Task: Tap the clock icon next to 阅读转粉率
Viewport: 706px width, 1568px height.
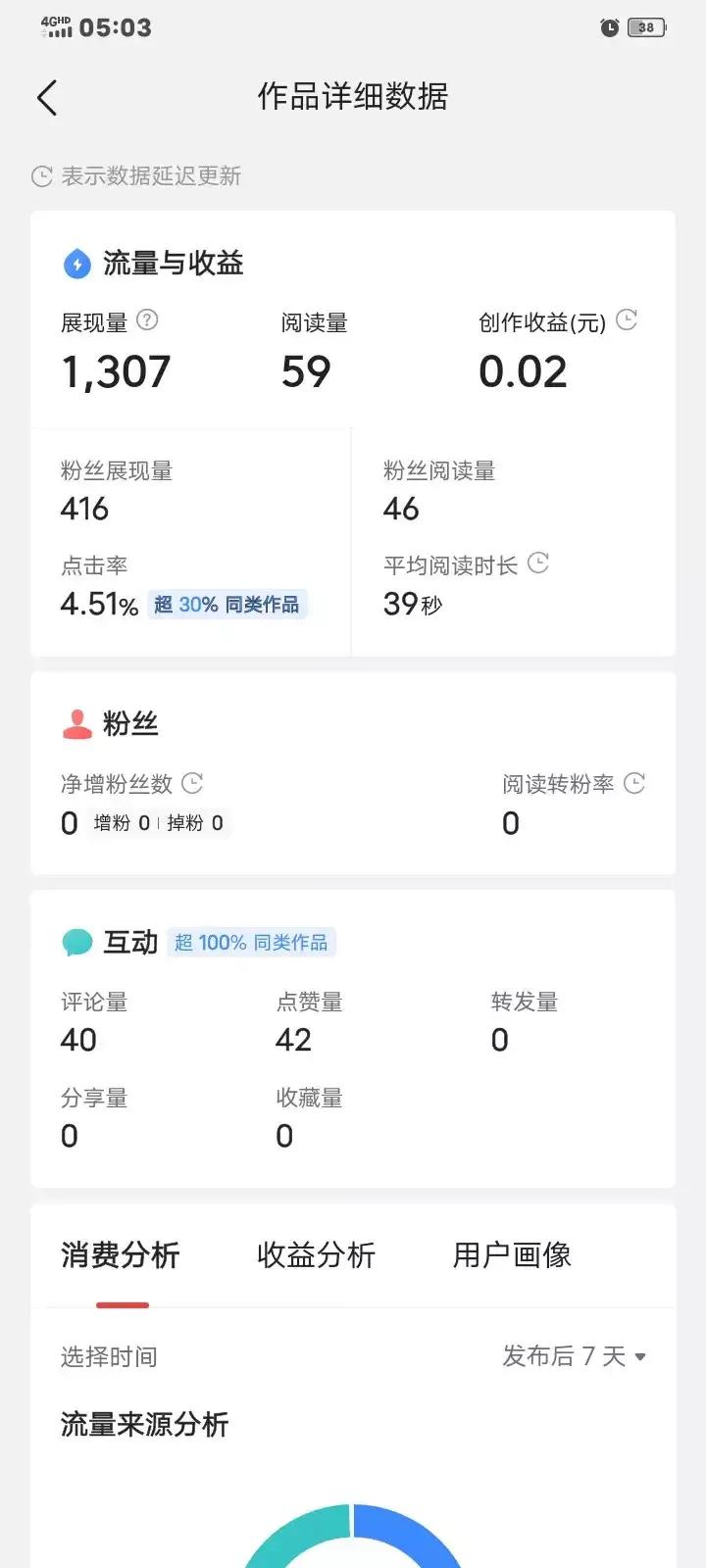Action: pos(634,783)
